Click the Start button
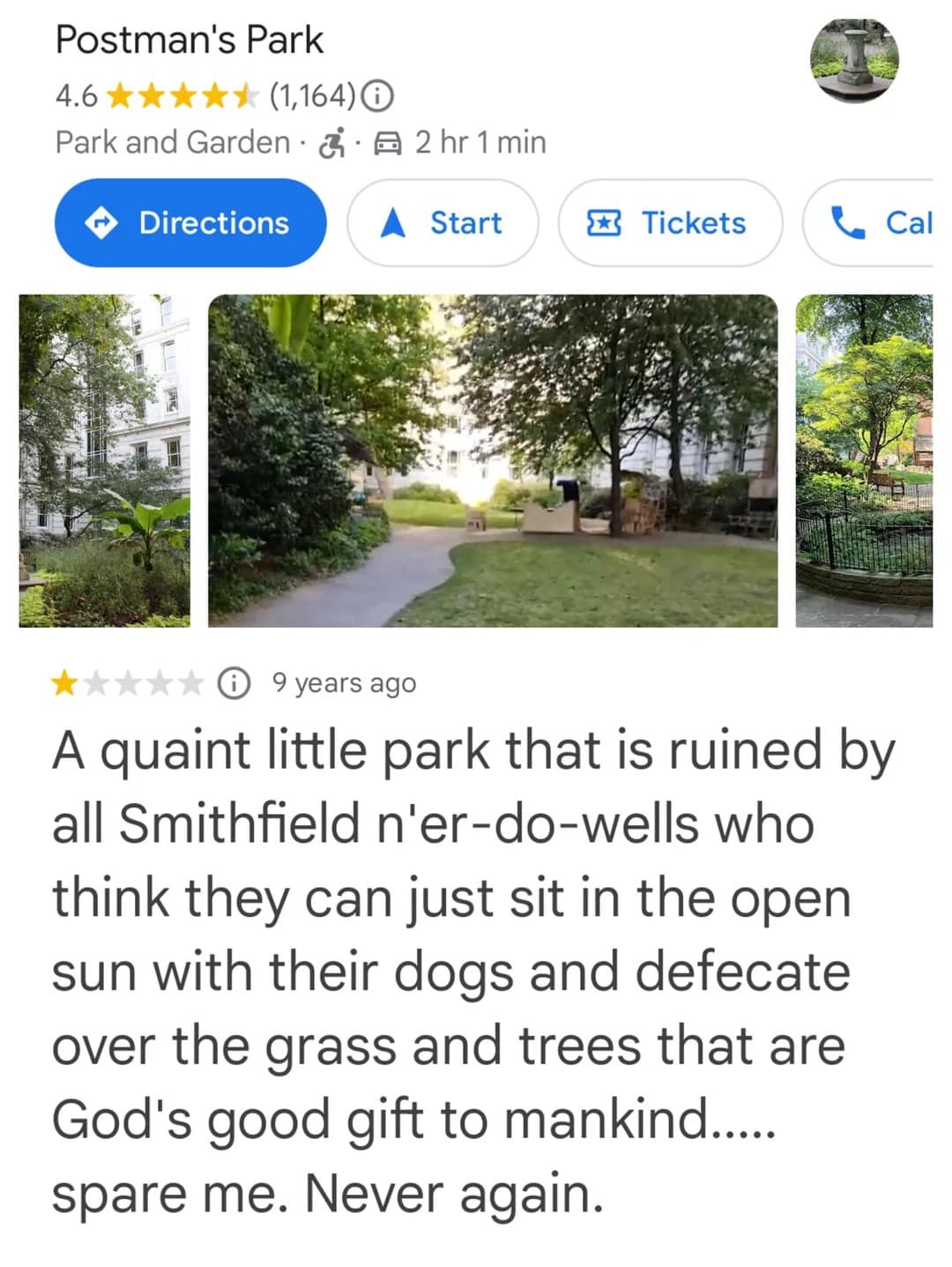 click(443, 223)
